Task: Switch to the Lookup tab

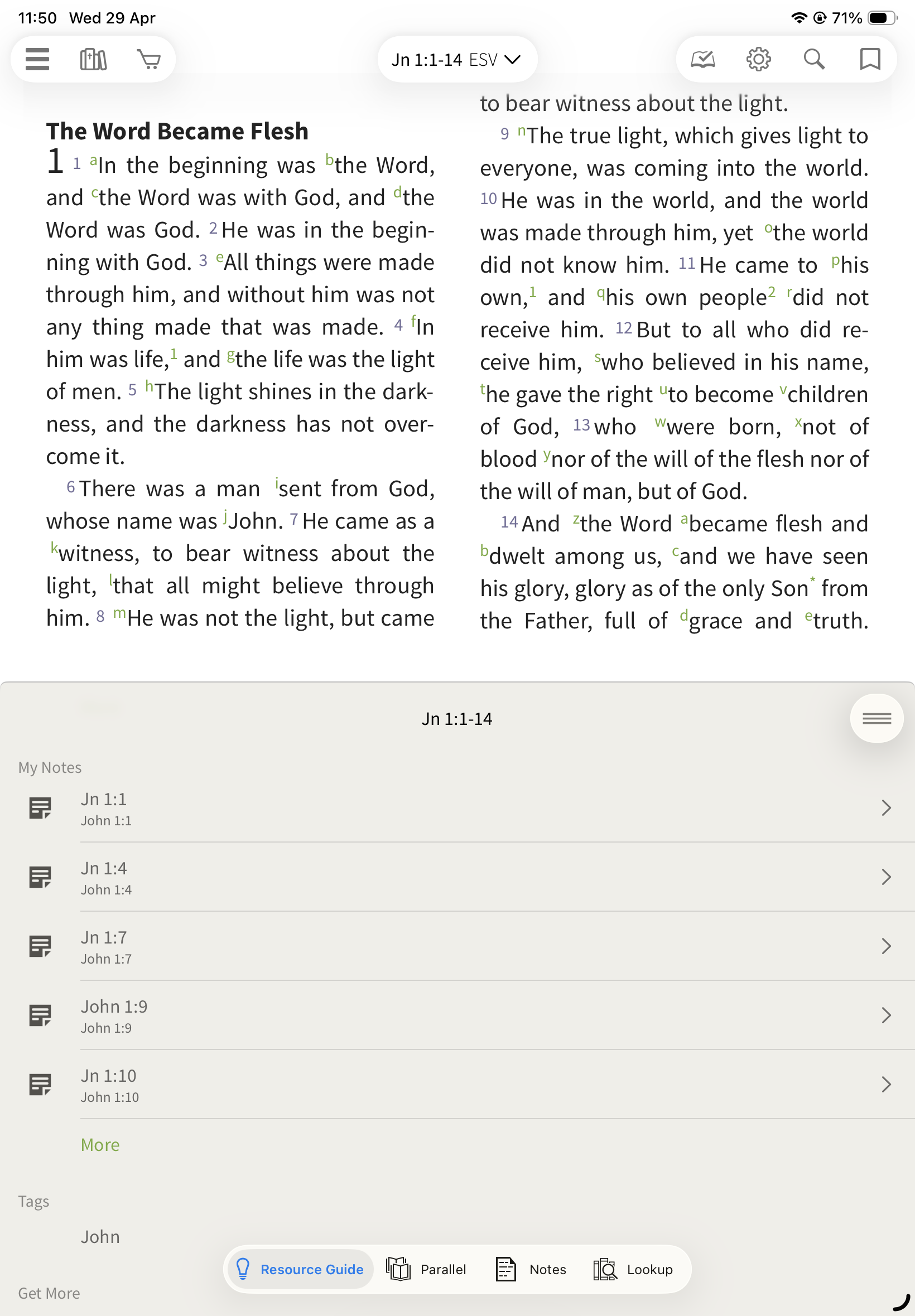Action: [x=633, y=1270]
